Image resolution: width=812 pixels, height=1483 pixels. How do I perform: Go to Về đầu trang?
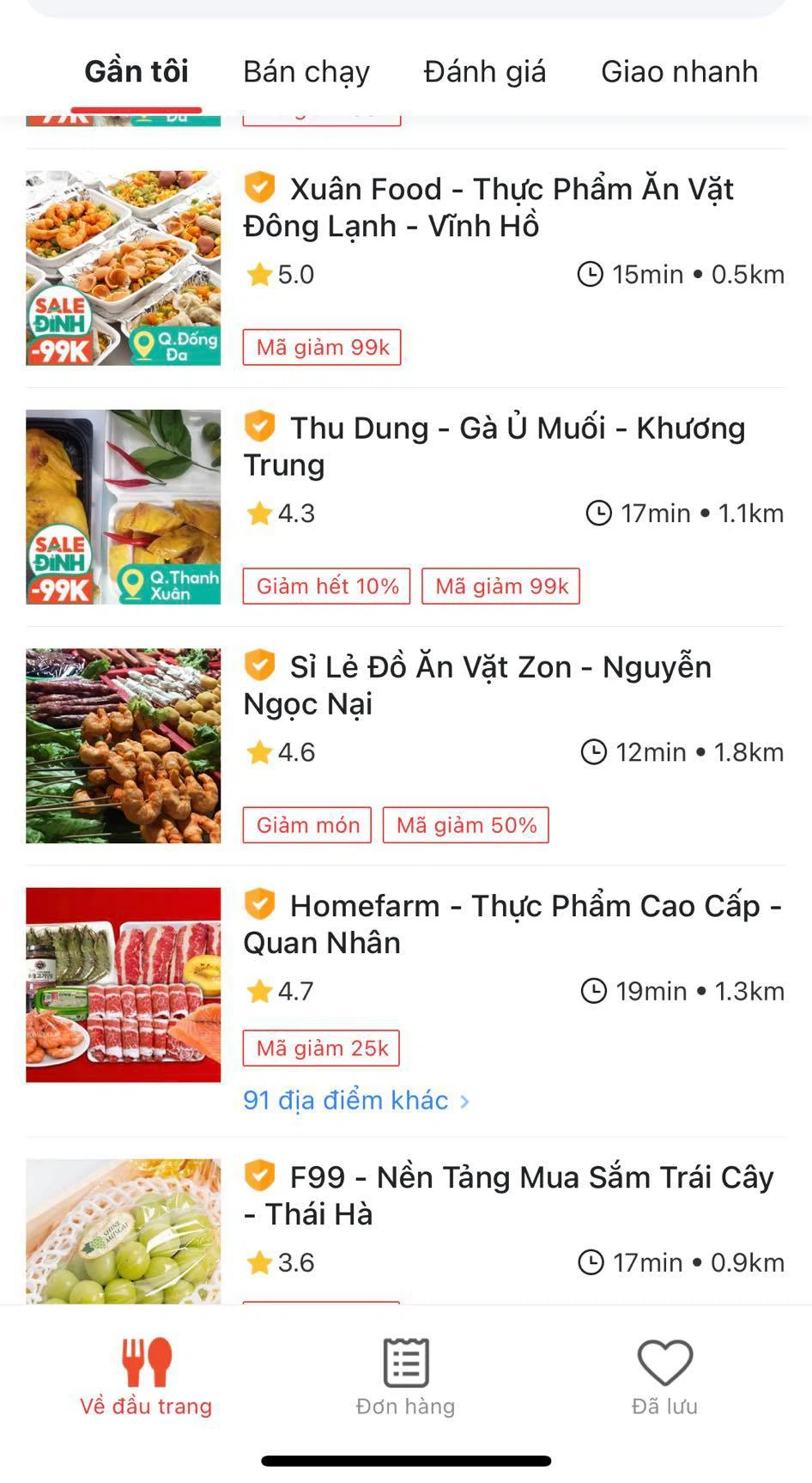click(x=146, y=1377)
